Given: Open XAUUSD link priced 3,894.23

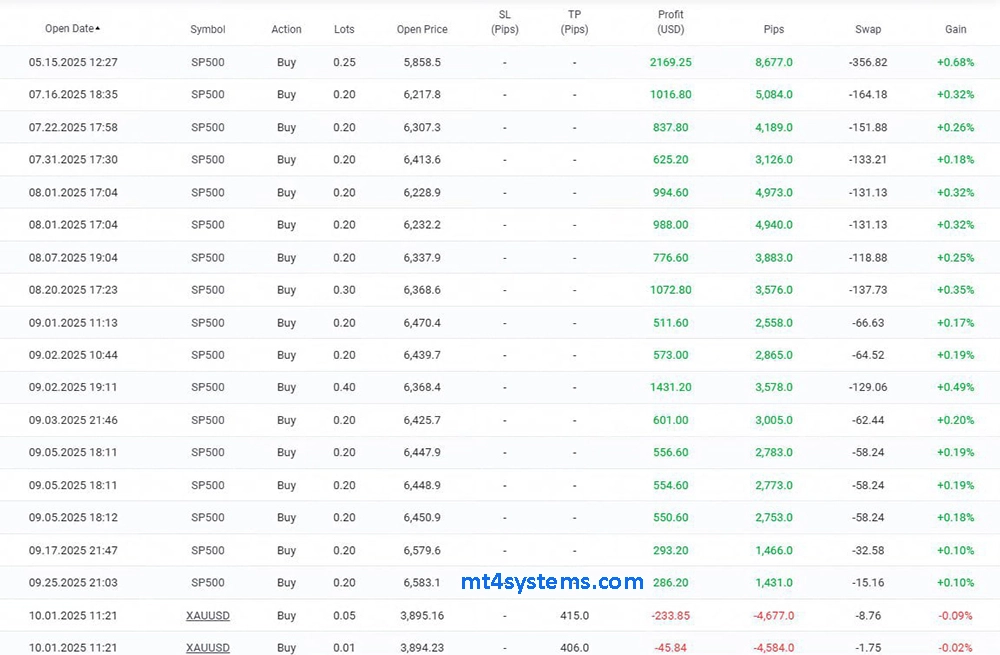Looking at the screenshot, I should 207,647.
